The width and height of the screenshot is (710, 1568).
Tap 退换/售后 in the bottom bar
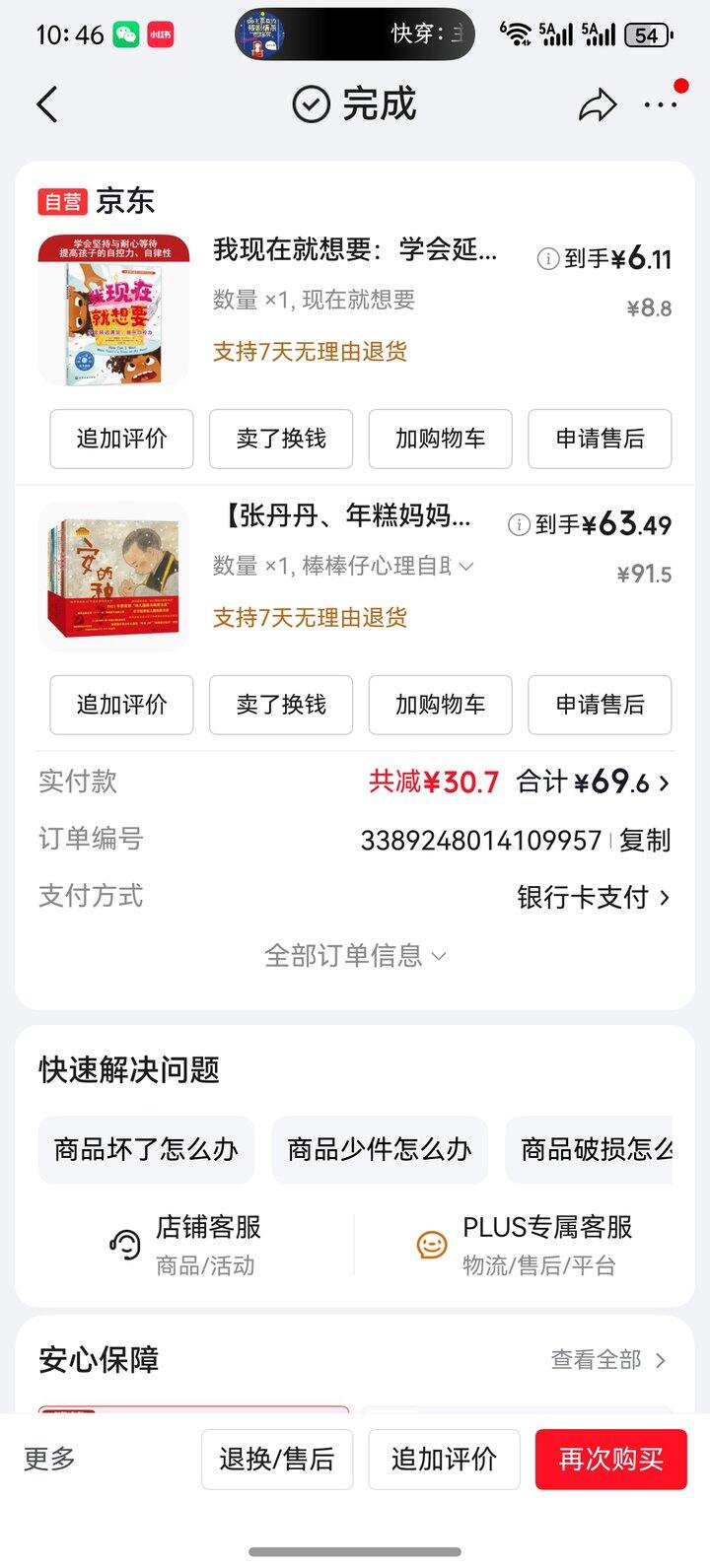(x=277, y=1459)
